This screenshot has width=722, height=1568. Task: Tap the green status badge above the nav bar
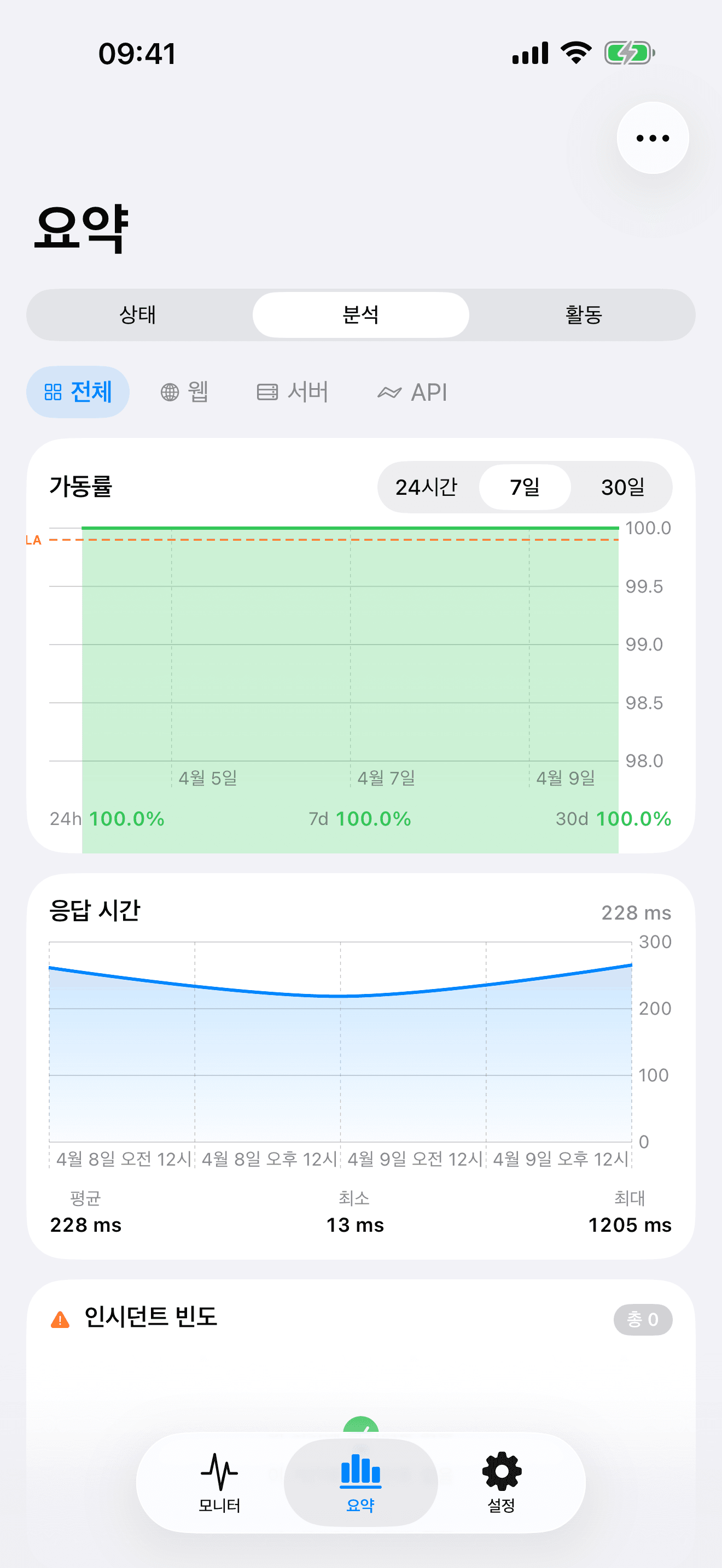click(x=360, y=1423)
